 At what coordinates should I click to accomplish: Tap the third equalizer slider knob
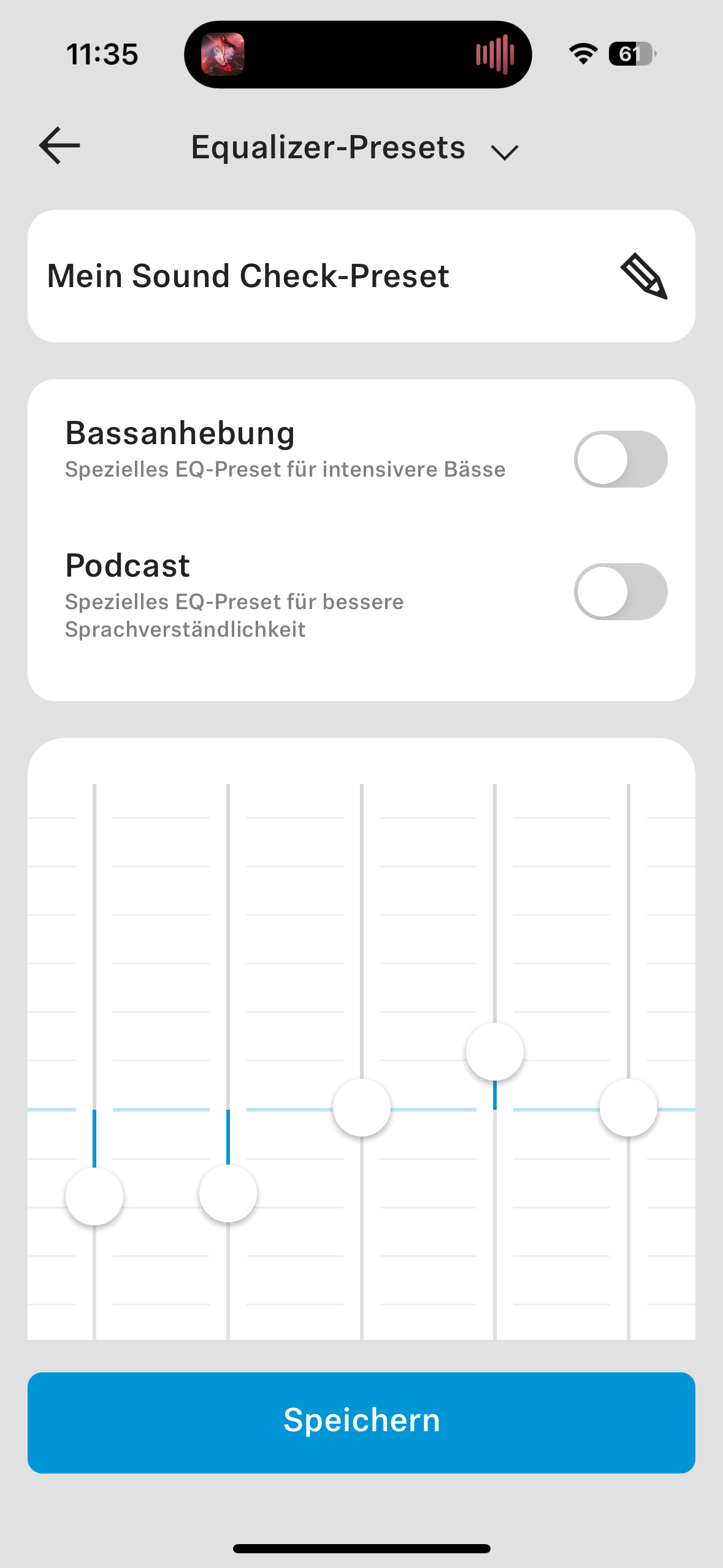tap(362, 1108)
